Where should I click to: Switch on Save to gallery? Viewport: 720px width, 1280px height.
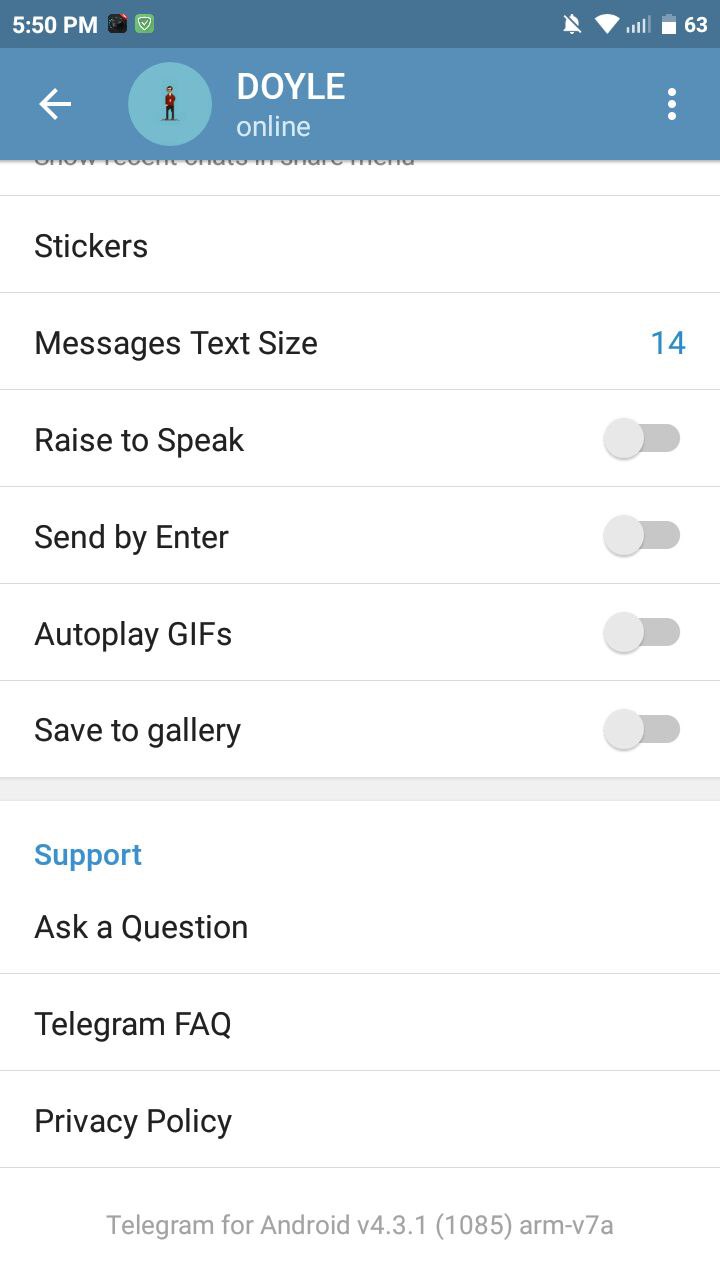(x=642, y=730)
